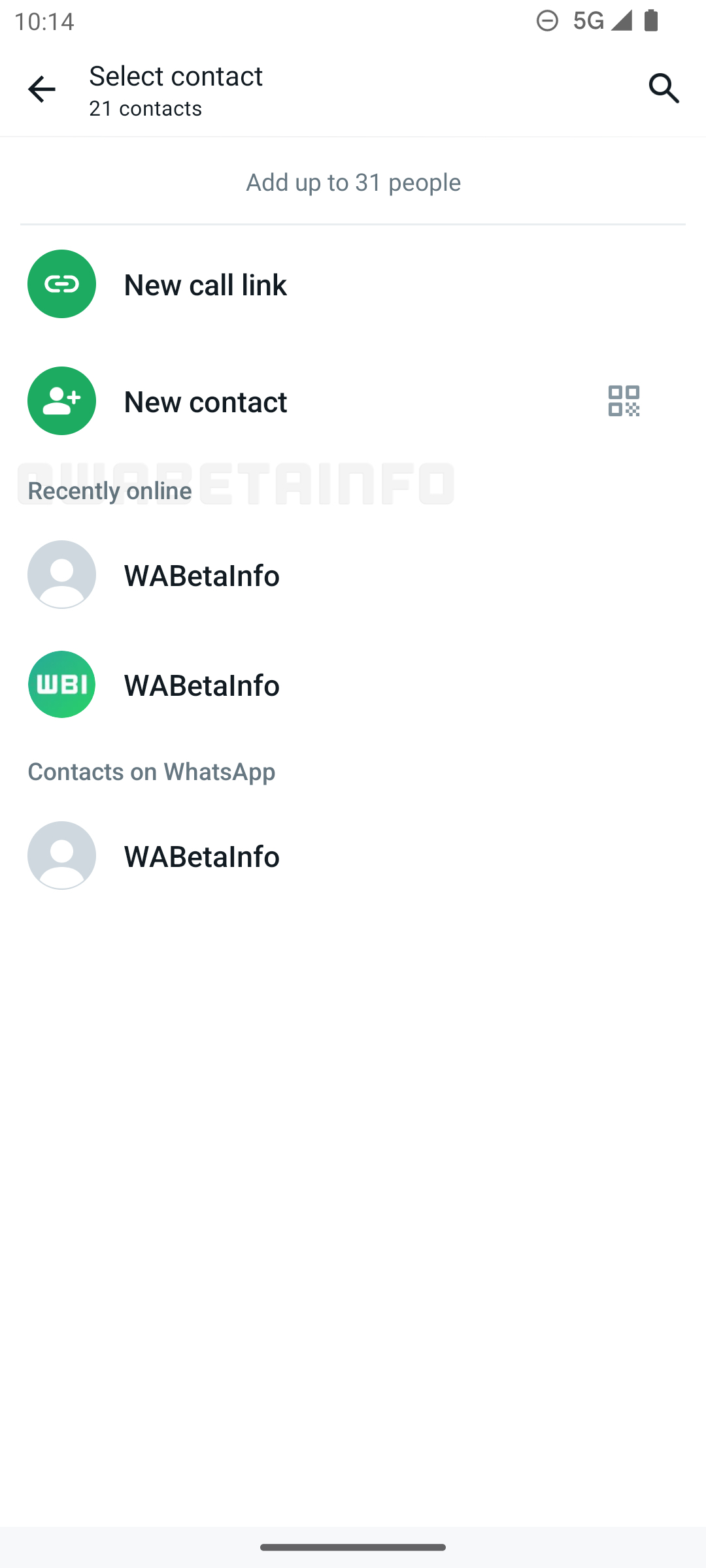
Task: Tap the Recently online section header
Action: click(x=109, y=490)
